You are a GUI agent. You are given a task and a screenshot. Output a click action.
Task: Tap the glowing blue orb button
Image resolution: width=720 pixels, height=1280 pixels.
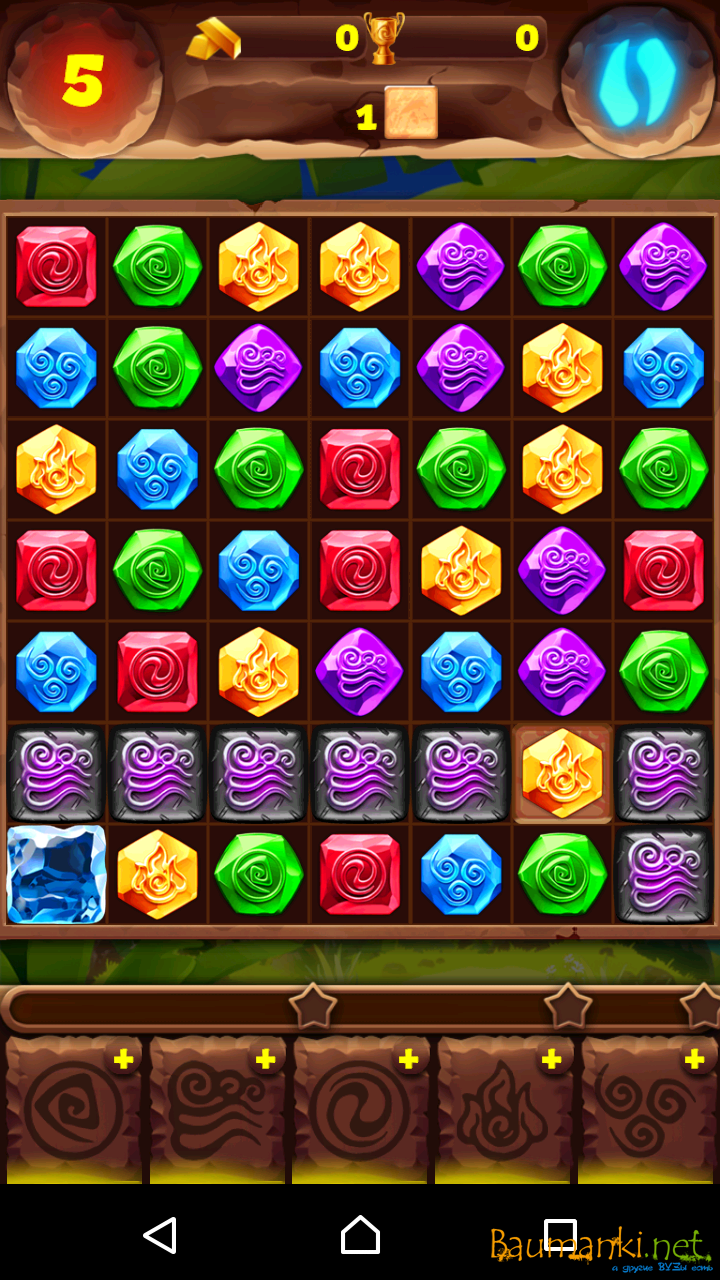pyautogui.click(x=637, y=78)
